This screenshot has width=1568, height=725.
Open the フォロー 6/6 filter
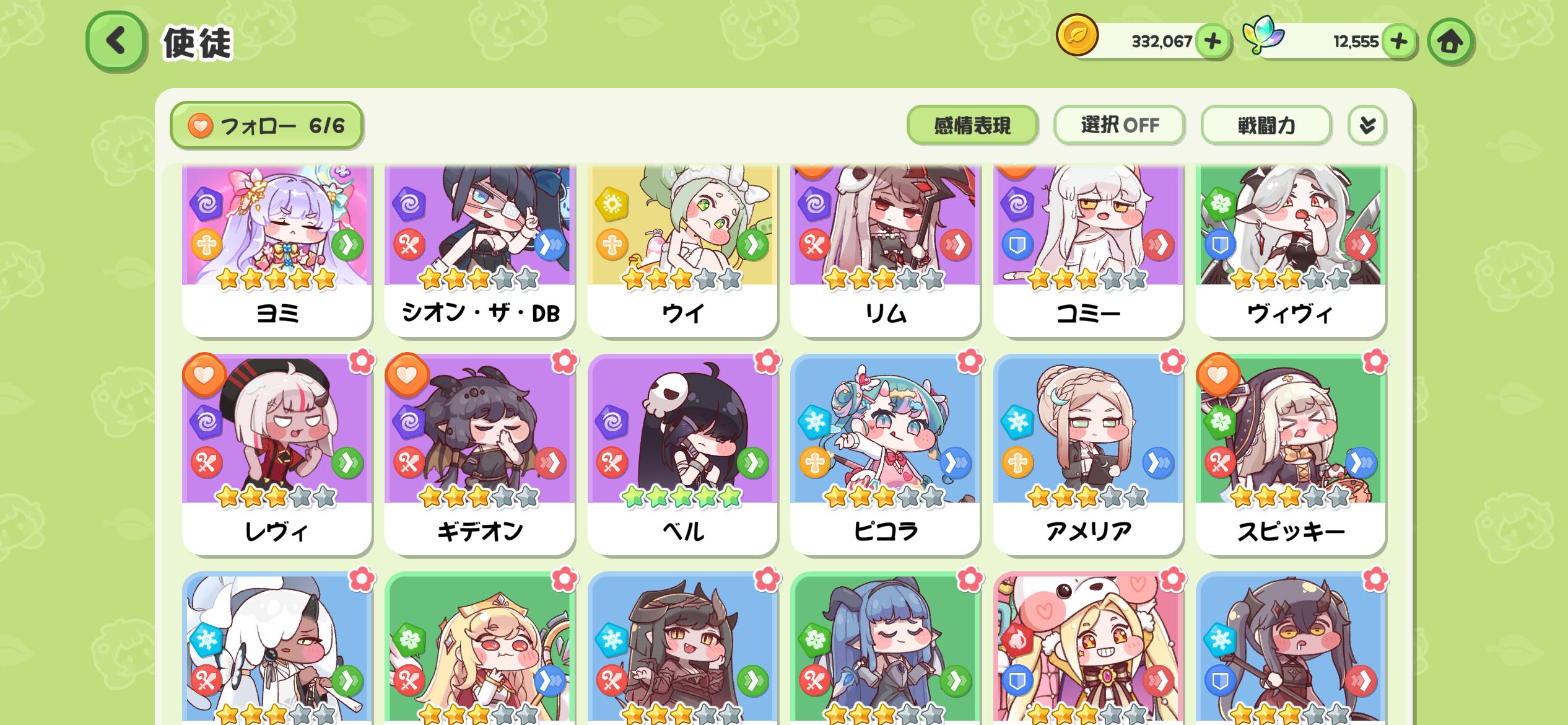(266, 126)
